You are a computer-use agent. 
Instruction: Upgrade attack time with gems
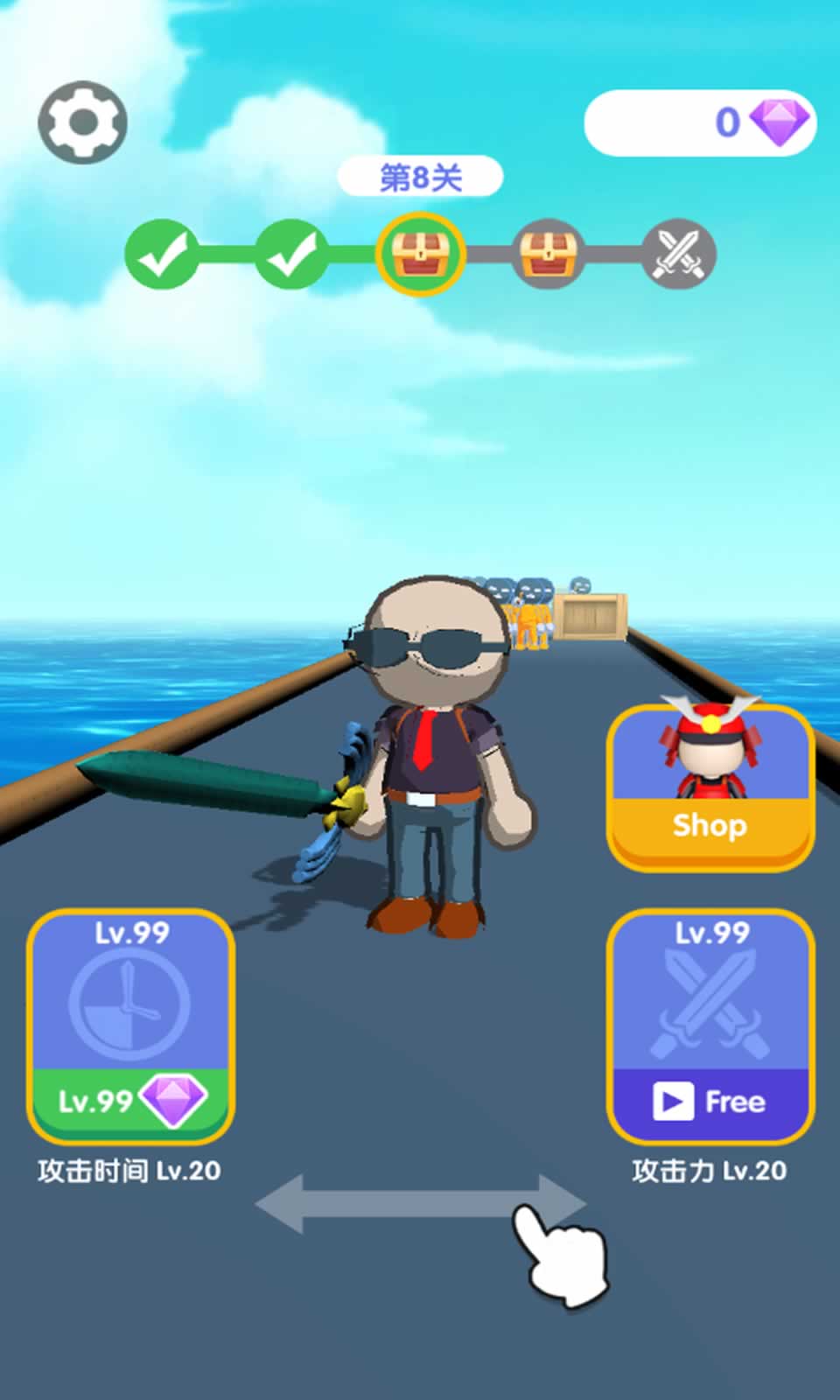coord(130,1100)
